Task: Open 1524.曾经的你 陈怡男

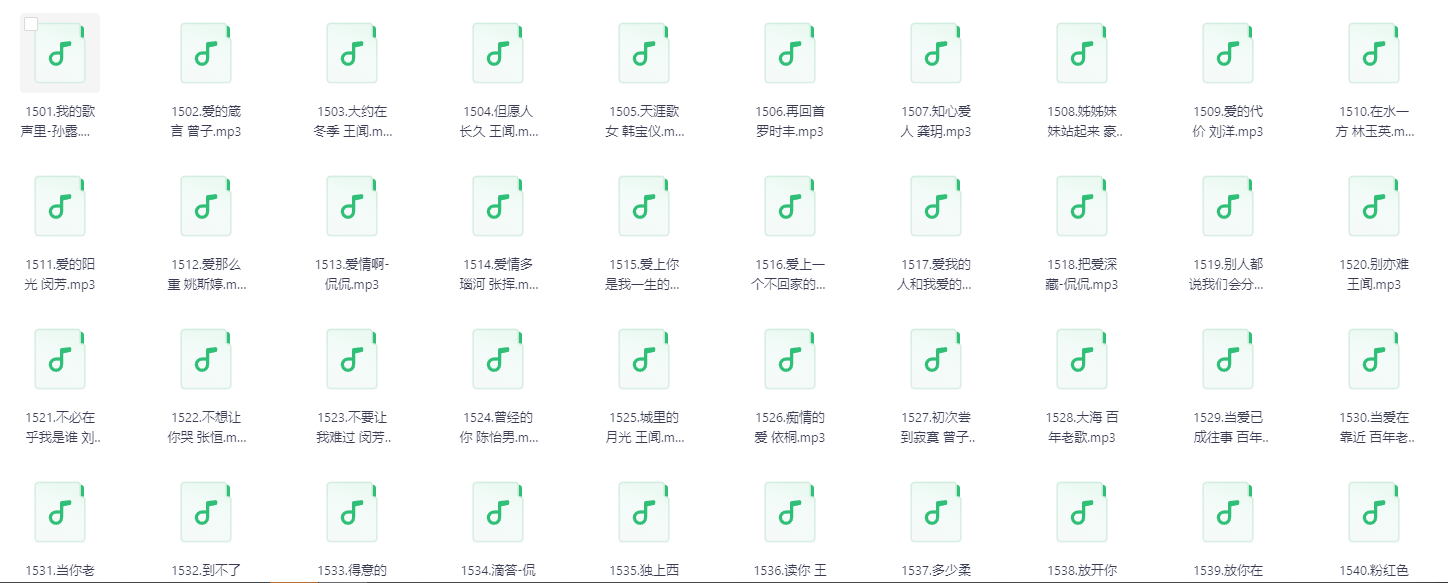Action: [498, 359]
